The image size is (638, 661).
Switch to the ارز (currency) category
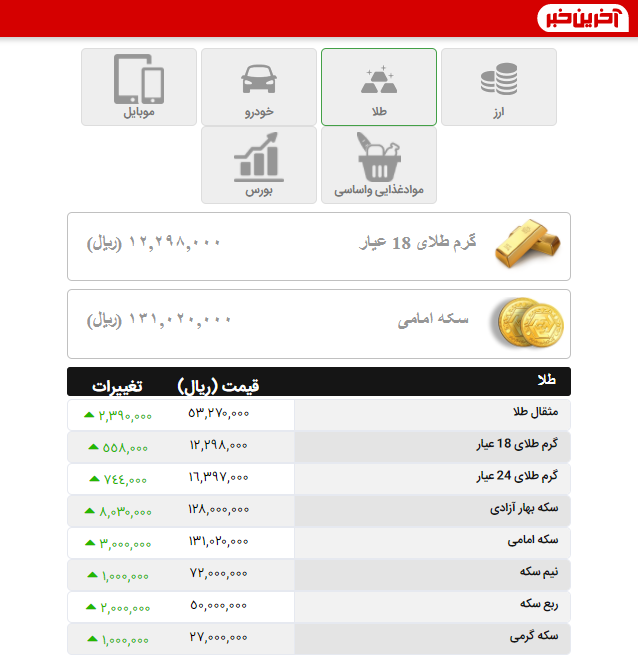(498, 87)
